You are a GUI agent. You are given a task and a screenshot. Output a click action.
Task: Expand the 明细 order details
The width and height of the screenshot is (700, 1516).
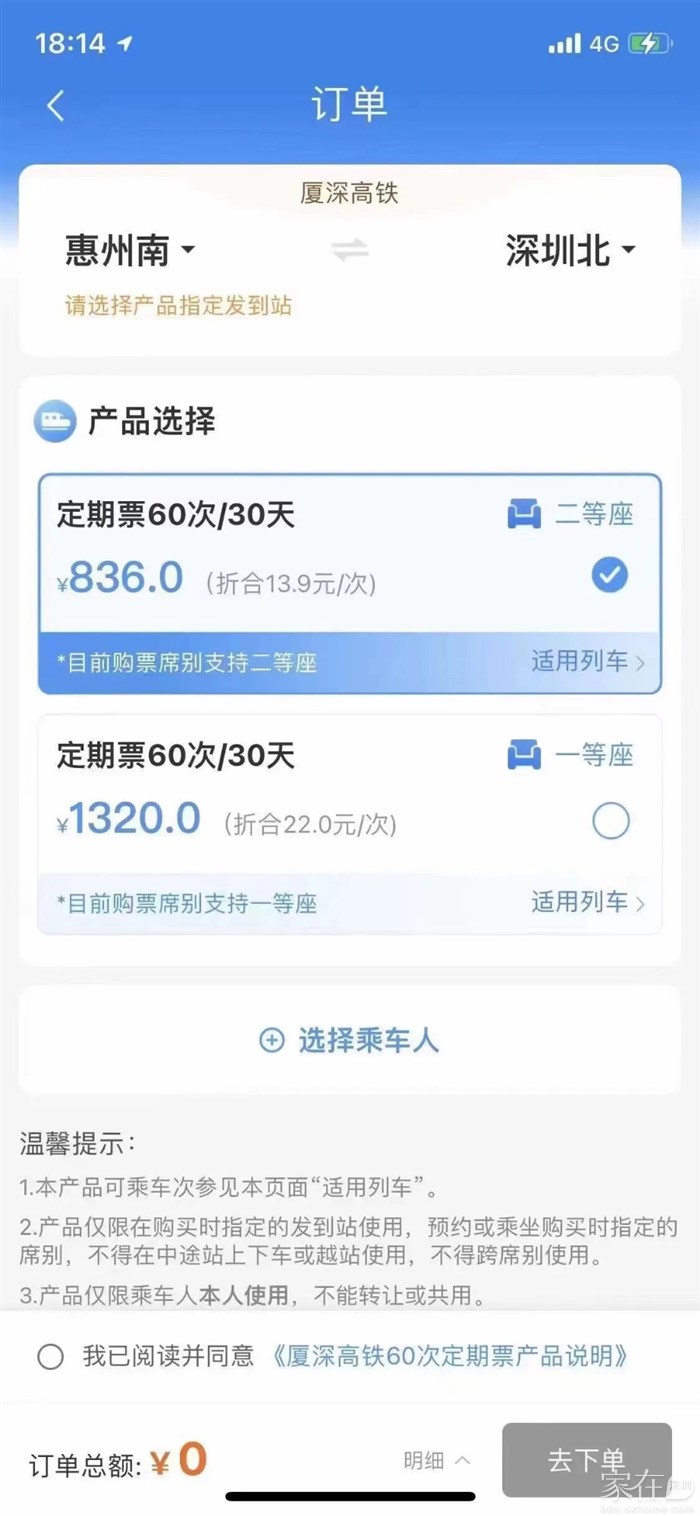[x=436, y=1461]
